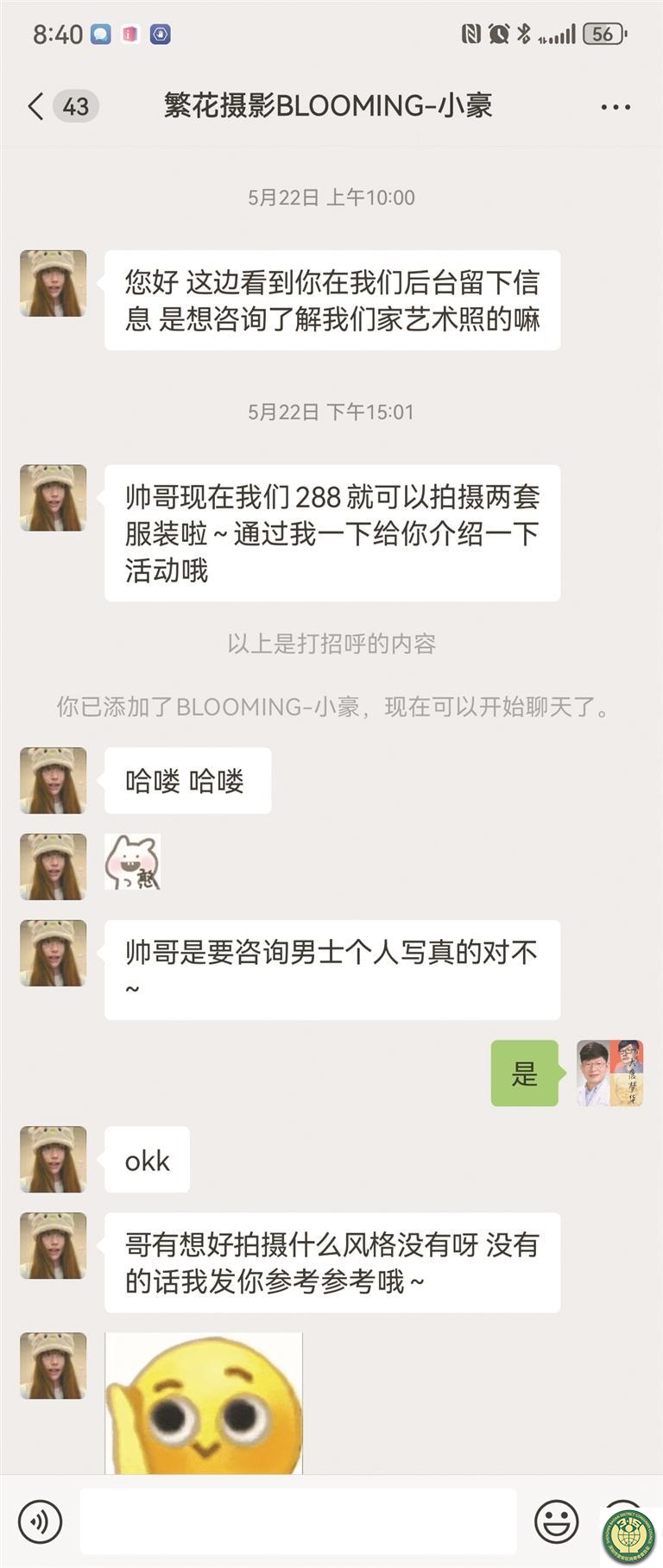View the yellow emoji sticker image
This screenshot has height=1568, width=663.
click(204, 1402)
